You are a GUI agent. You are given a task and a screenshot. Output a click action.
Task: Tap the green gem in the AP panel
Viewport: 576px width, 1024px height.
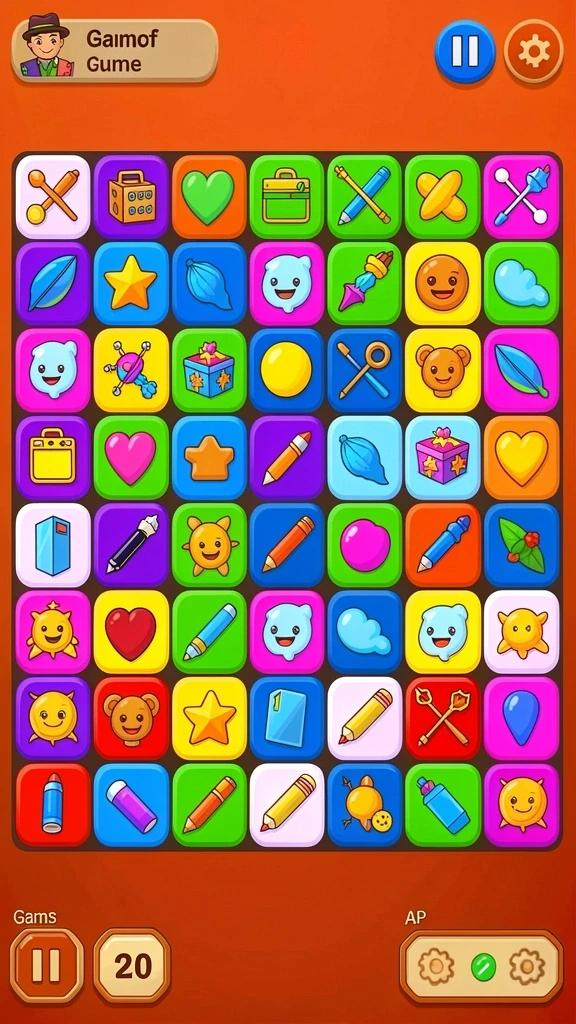483,967
